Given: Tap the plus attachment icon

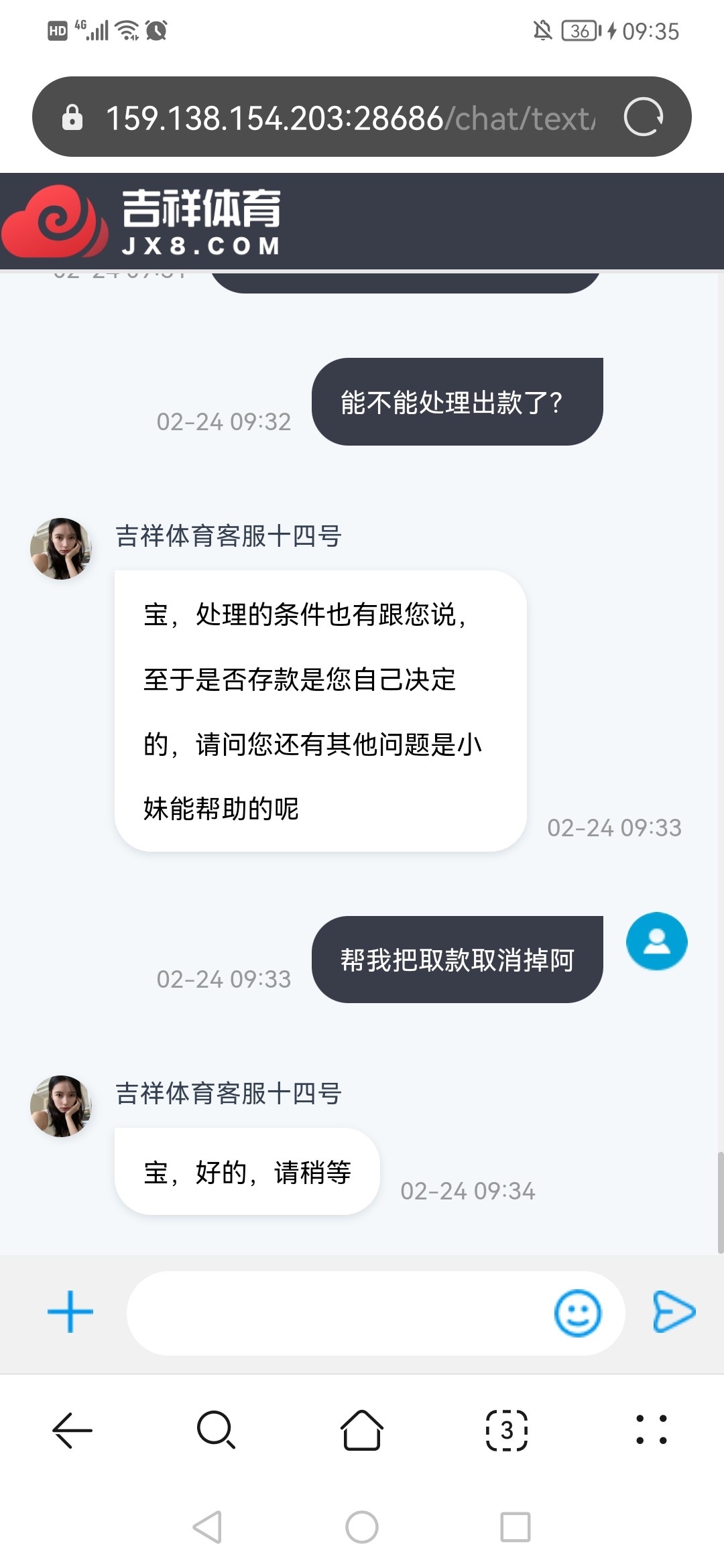Looking at the screenshot, I should point(70,1312).
